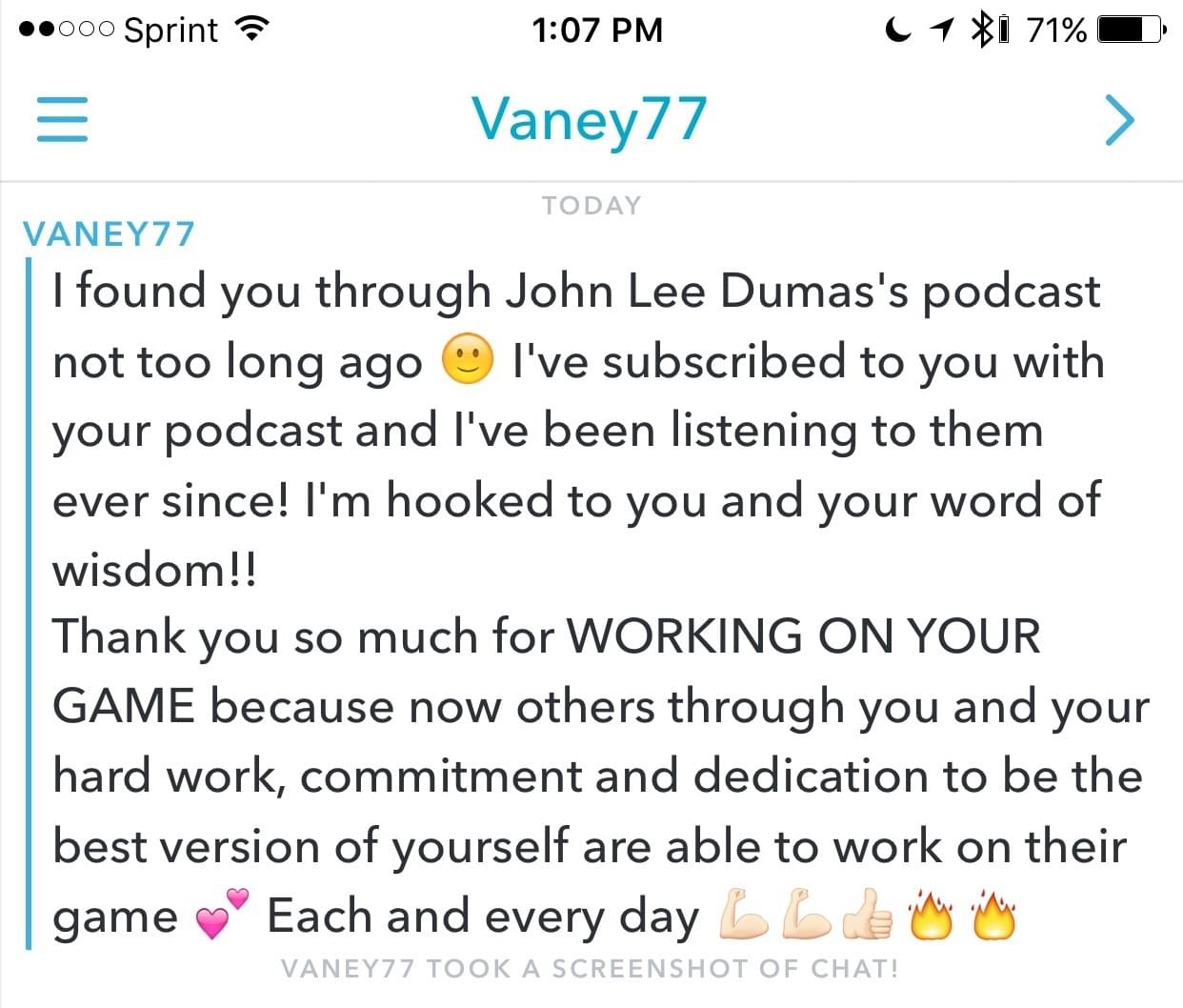This screenshot has width=1183, height=1008.
Task: Open the hamburger menu icon
Action: point(62,120)
